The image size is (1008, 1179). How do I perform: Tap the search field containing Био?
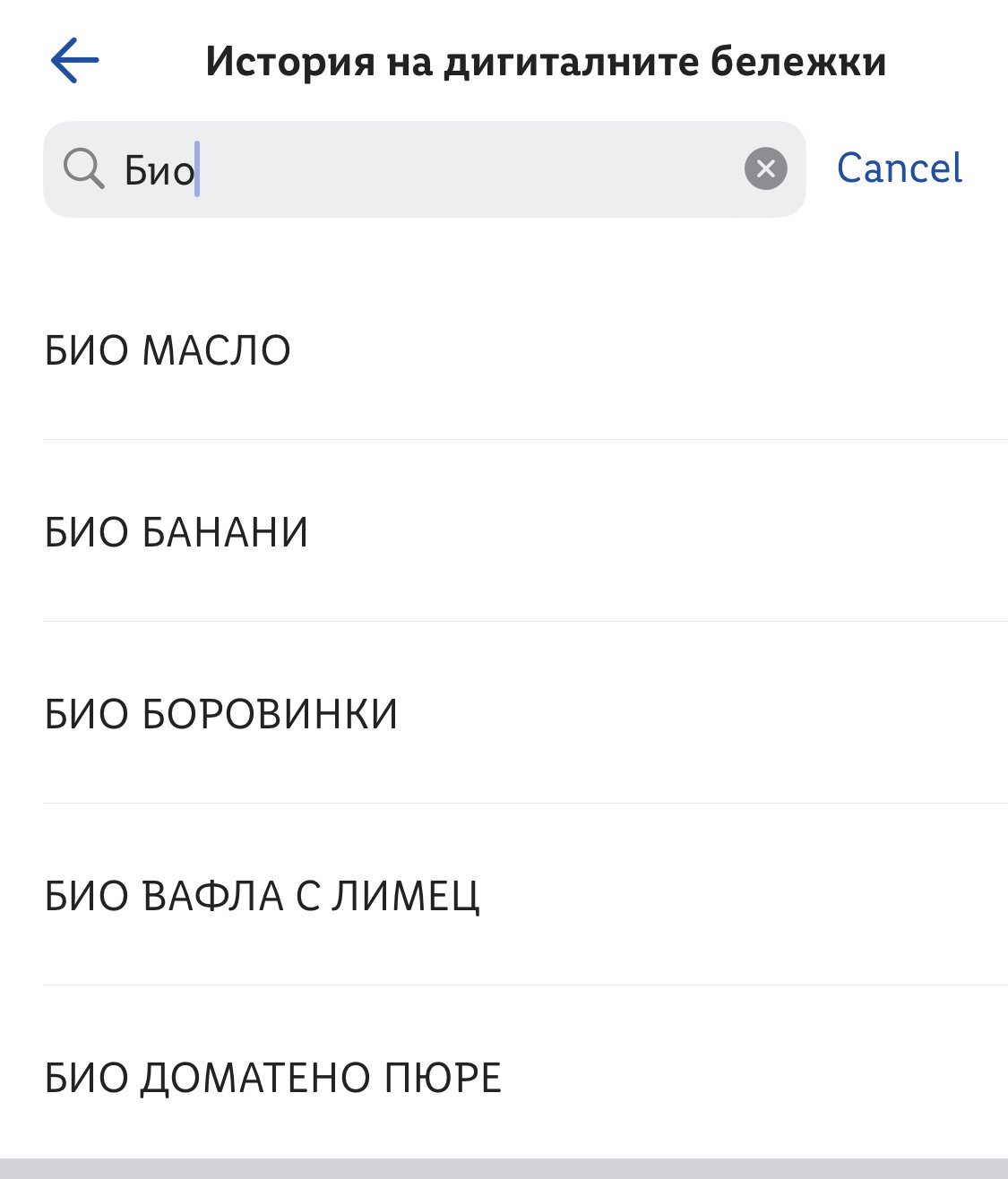click(424, 169)
